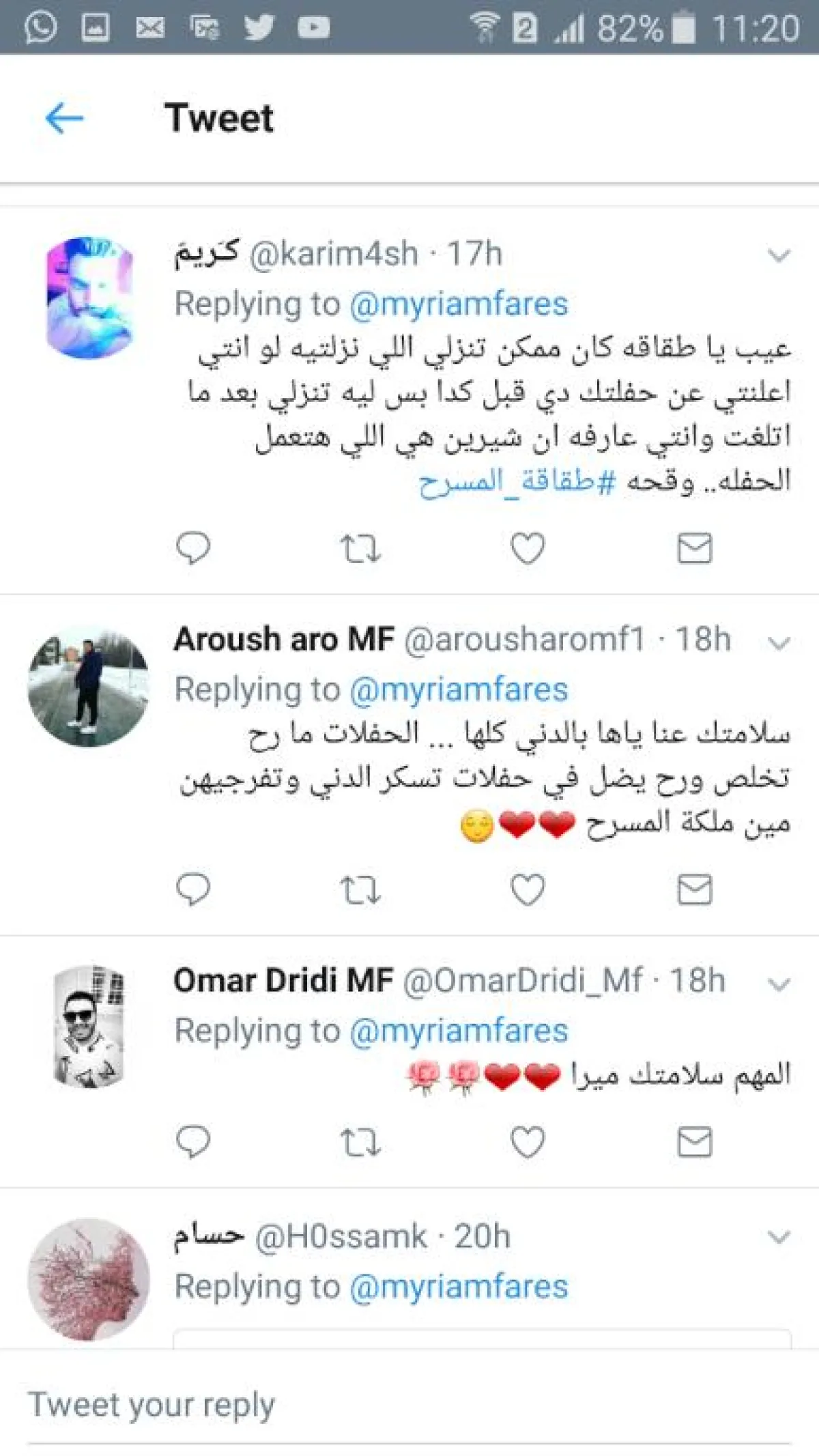This screenshot has height=1456, width=819.
Task: Expand options on Aroush aro MF tweet
Action: (779, 642)
